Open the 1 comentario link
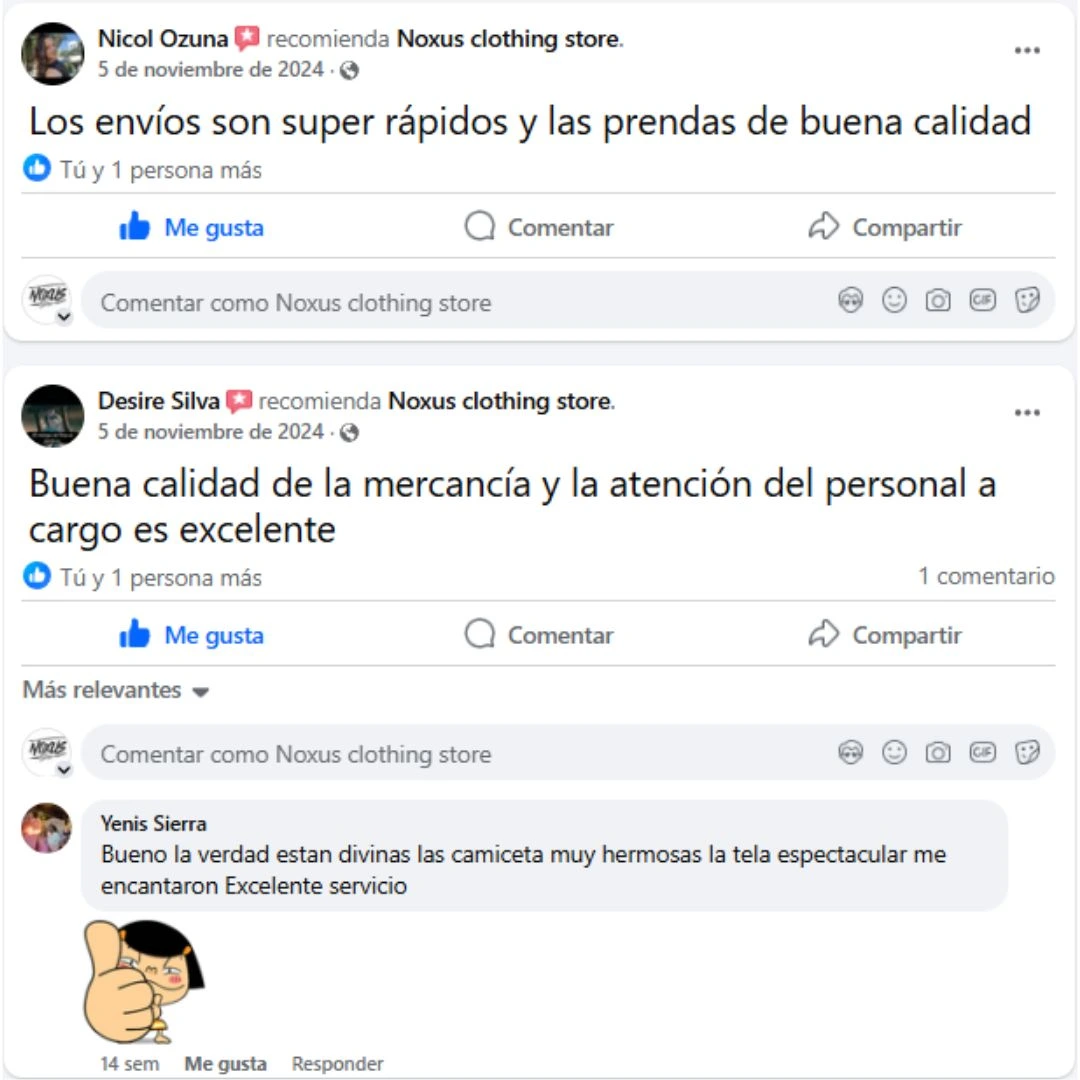The height and width of the screenshot is (1080, 1080). (985, 576)
